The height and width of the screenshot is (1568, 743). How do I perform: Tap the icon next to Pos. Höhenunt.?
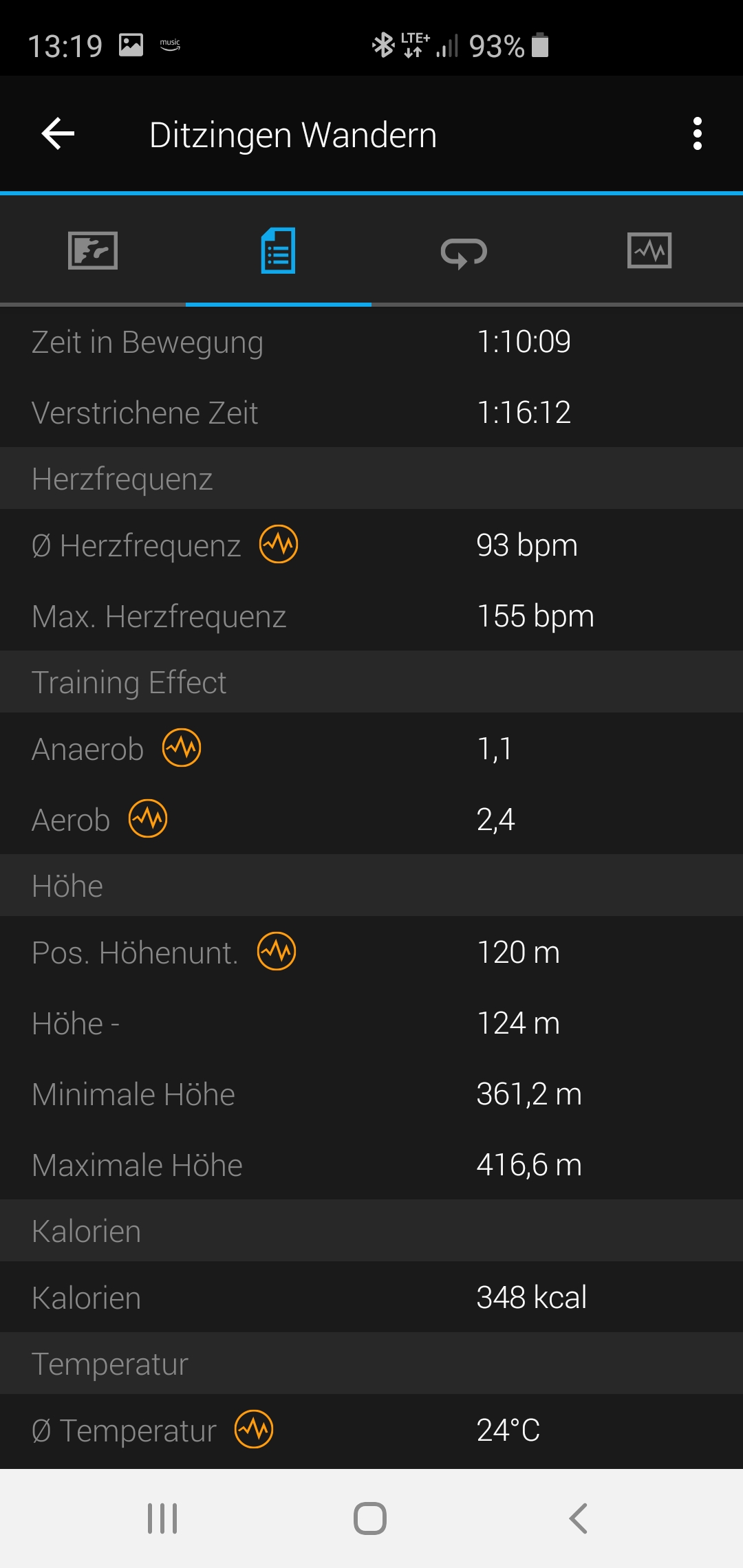pyautogui.click(x=277, y=951)
